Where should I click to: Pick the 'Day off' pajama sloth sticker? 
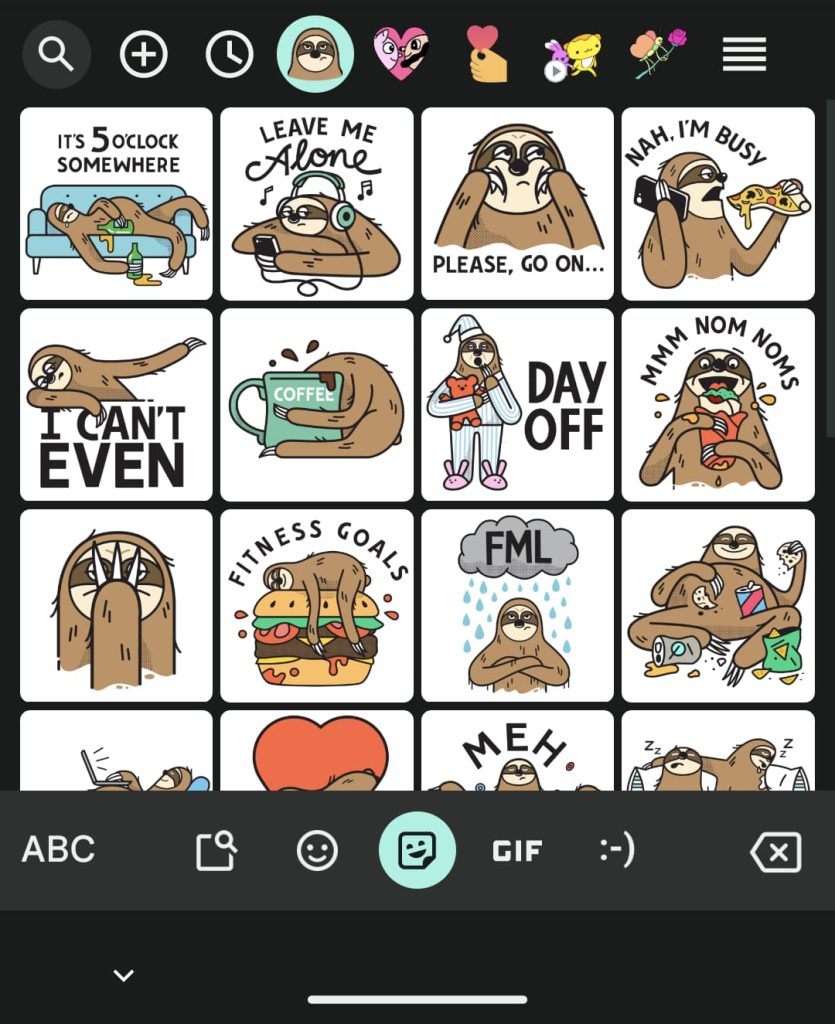(517, 405)
